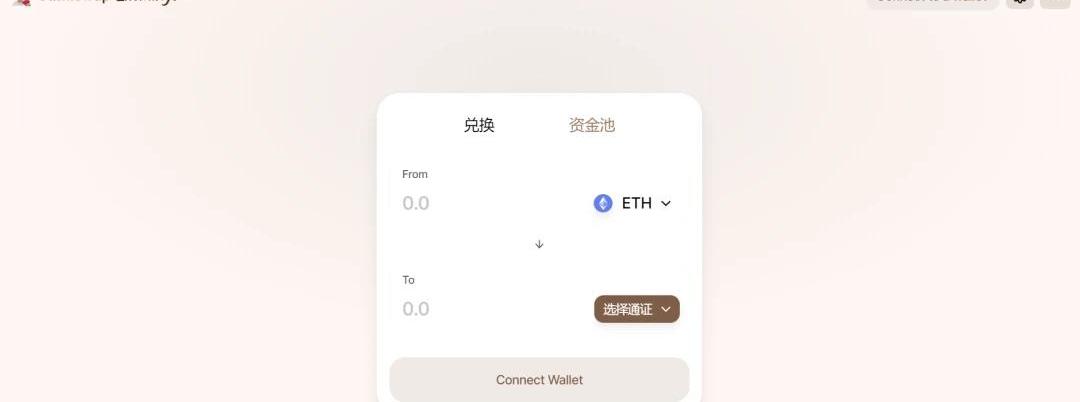Open the 选择通证 token picker
This screenshot has height=402, width=1080.
pyautogui.click(x=637, y=309)
